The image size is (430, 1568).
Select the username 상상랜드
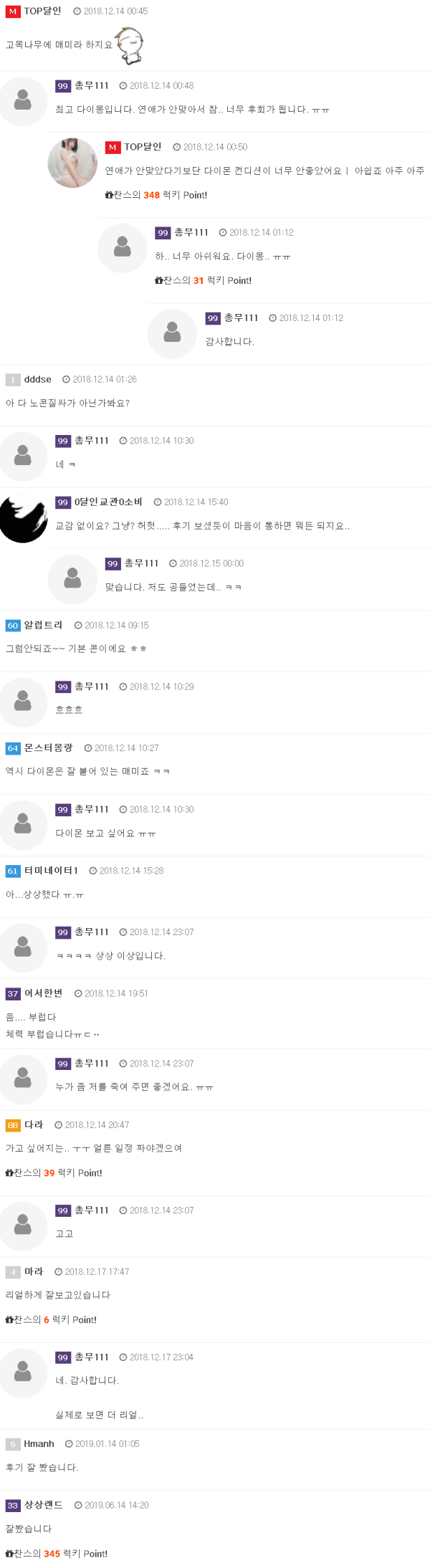43,1504
